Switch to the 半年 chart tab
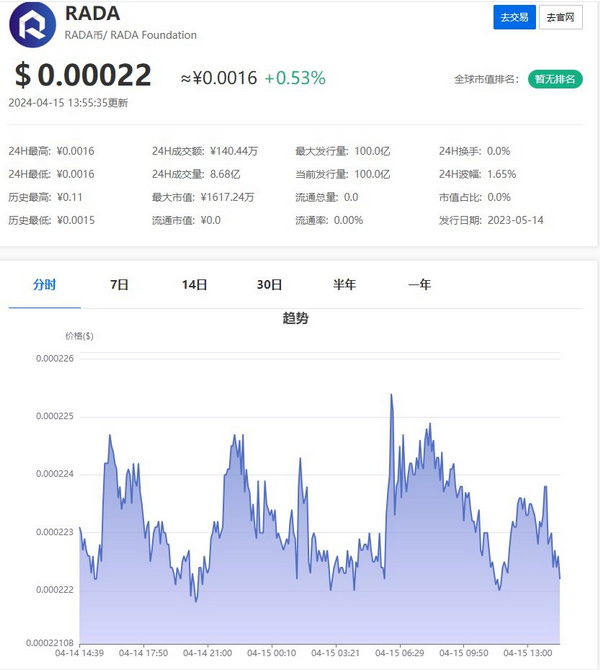This screenshot has width=600, height=670. (344, 284)
